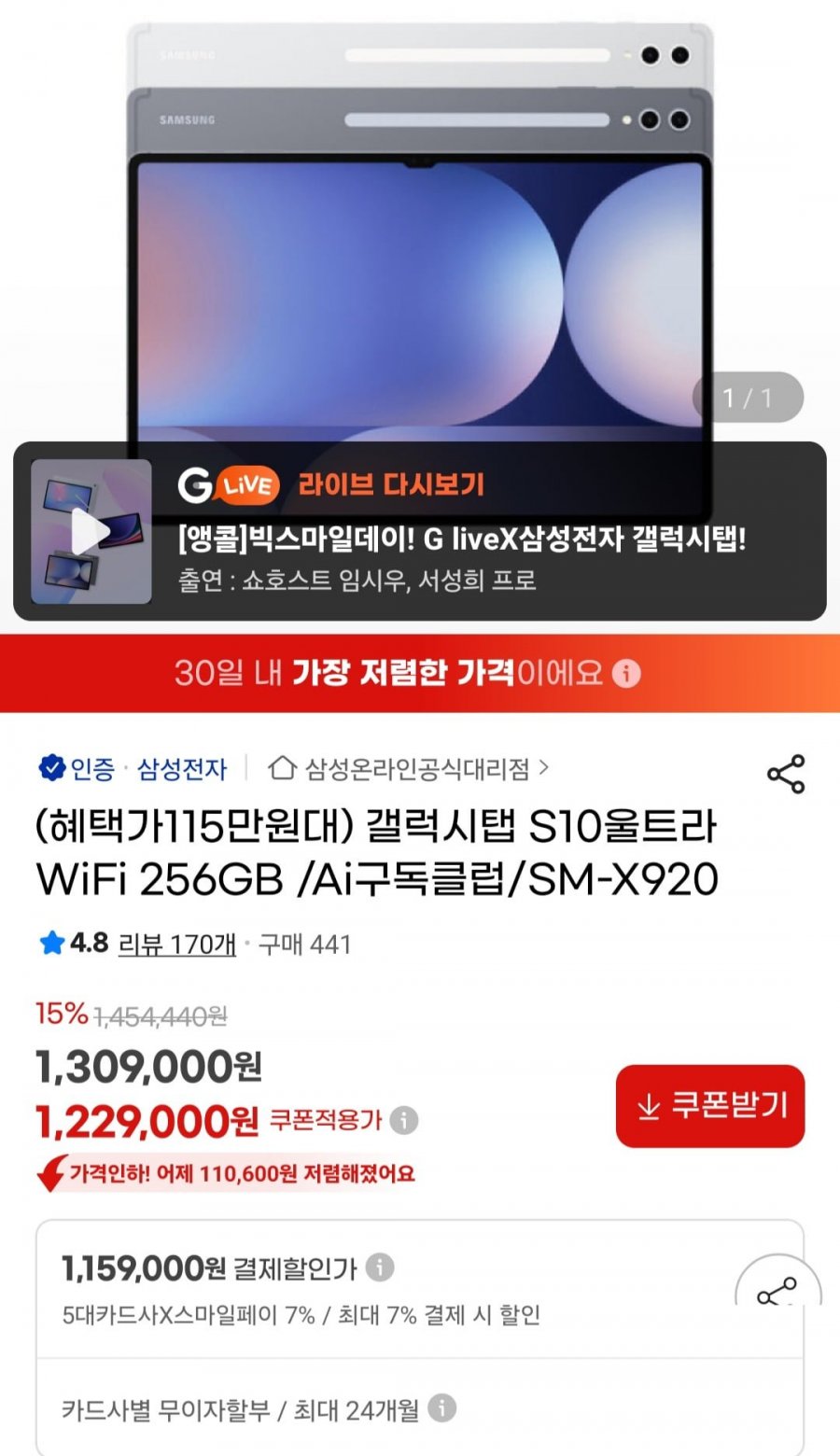This screenshot has width=840, height=1456.
Task: Show info about 카드사별 무이자할부
Action: 441,1408
